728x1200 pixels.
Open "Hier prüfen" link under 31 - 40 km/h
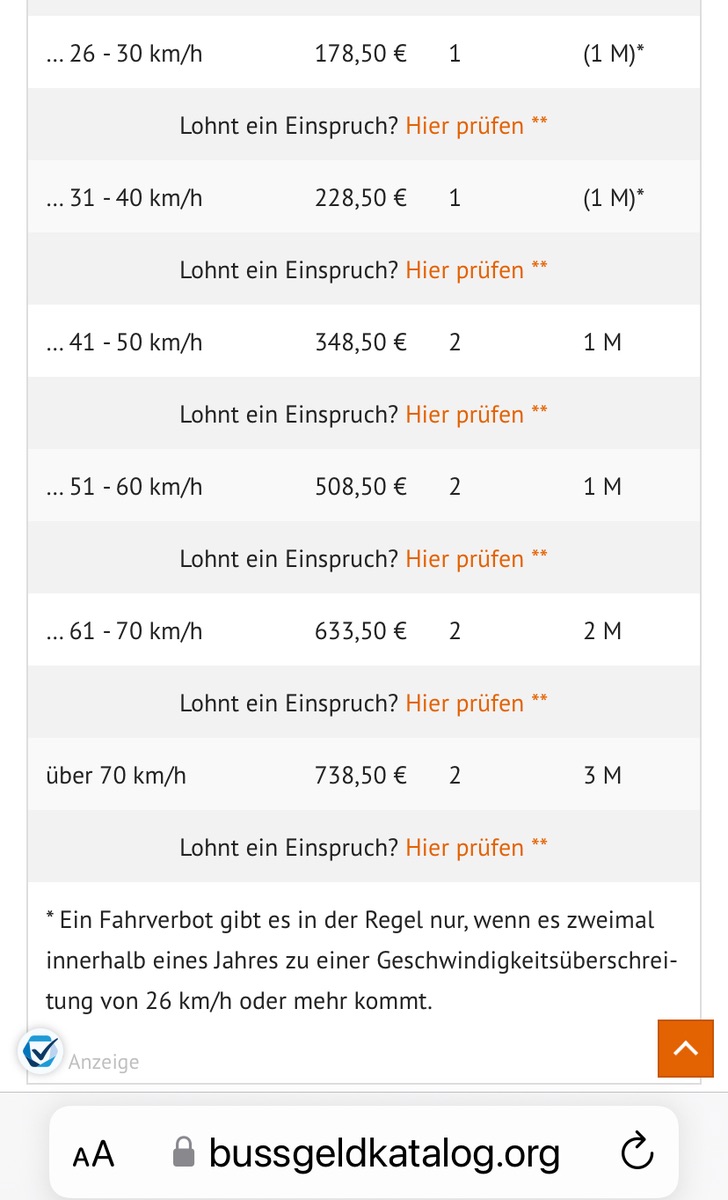click(x=464, y=270)
